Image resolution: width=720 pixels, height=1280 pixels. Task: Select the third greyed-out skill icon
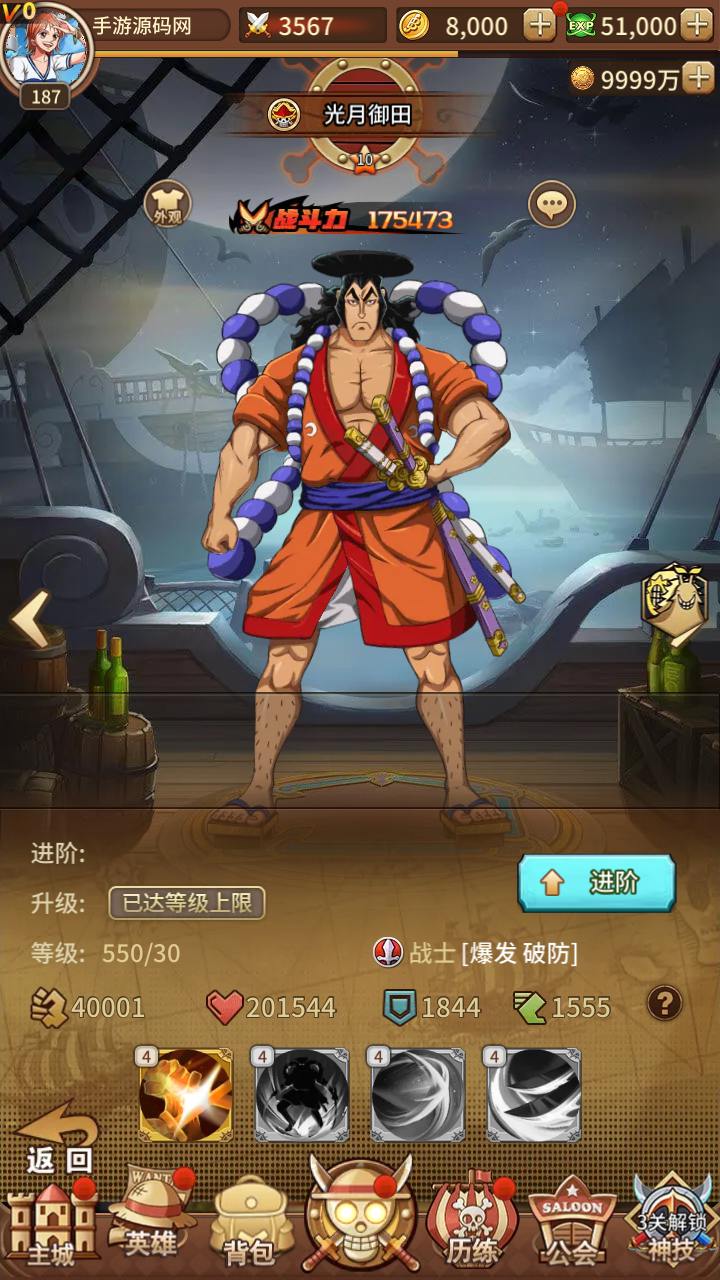click(418, 1096)
